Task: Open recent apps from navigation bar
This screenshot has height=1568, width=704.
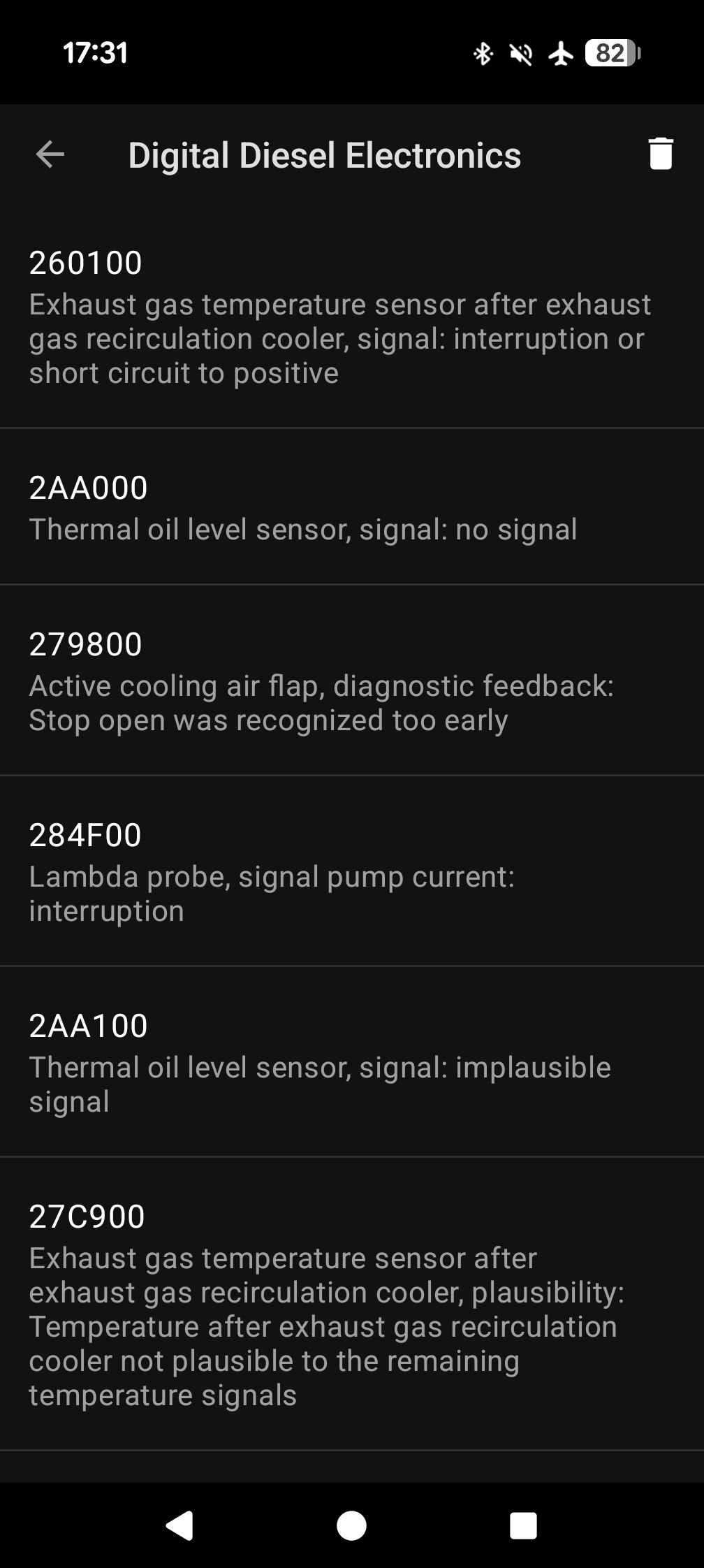Action: pyautogui.click(x=523, y=1525)
